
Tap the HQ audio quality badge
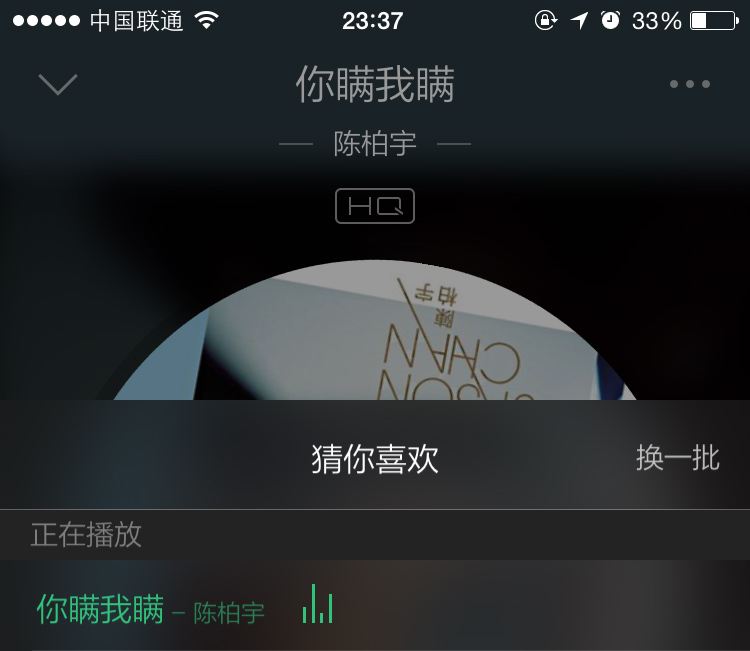[x=374, y=207]
